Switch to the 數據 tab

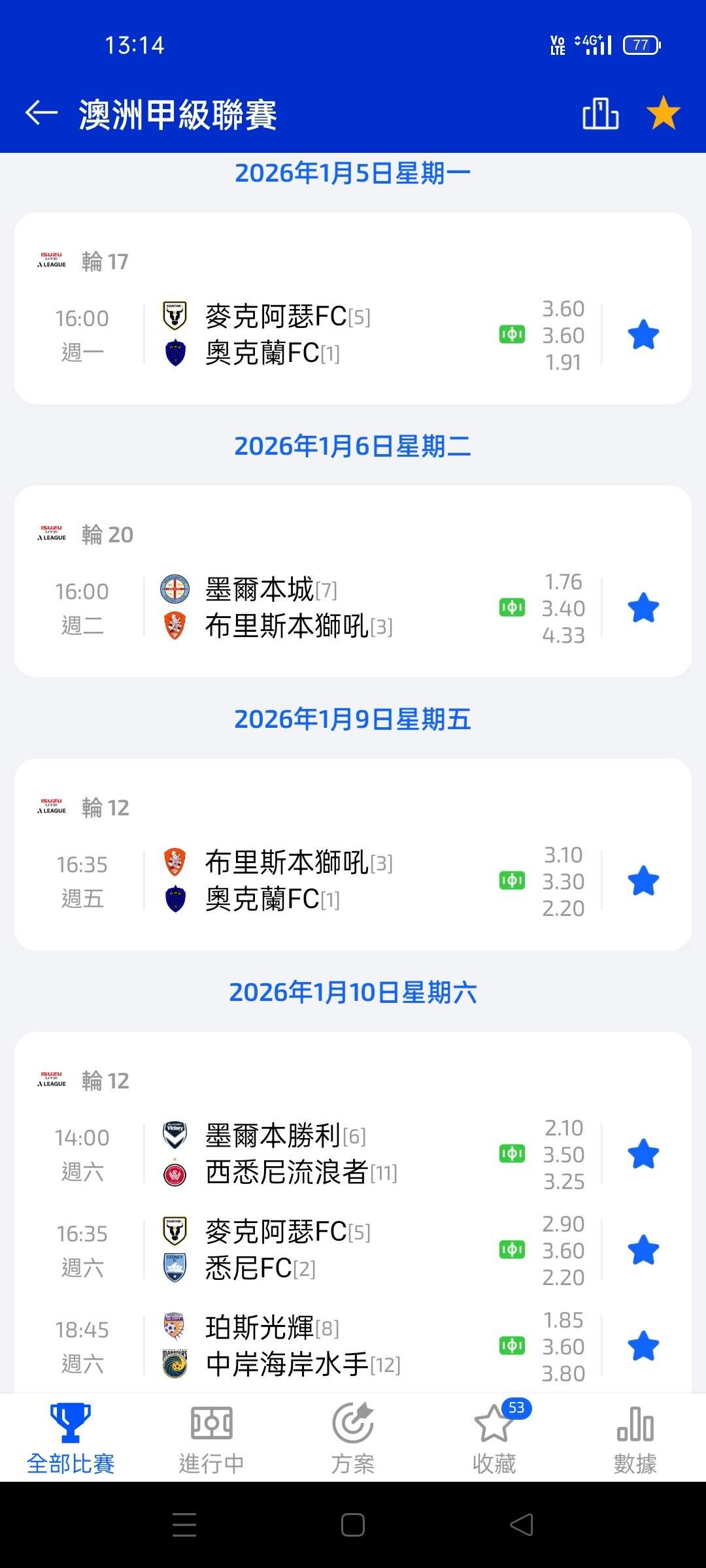click(x=635, y=1439)
